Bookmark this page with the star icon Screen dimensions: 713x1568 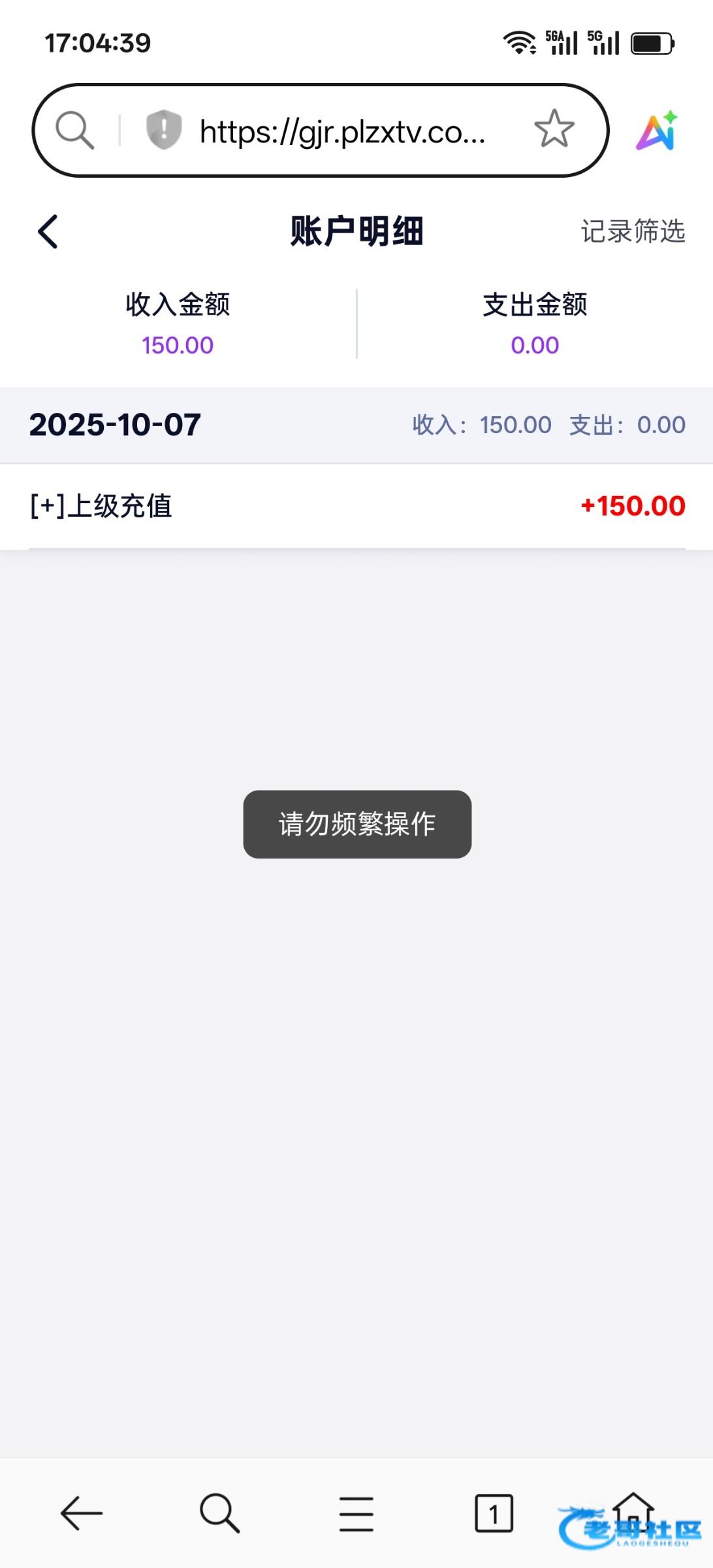coord(554,129)
